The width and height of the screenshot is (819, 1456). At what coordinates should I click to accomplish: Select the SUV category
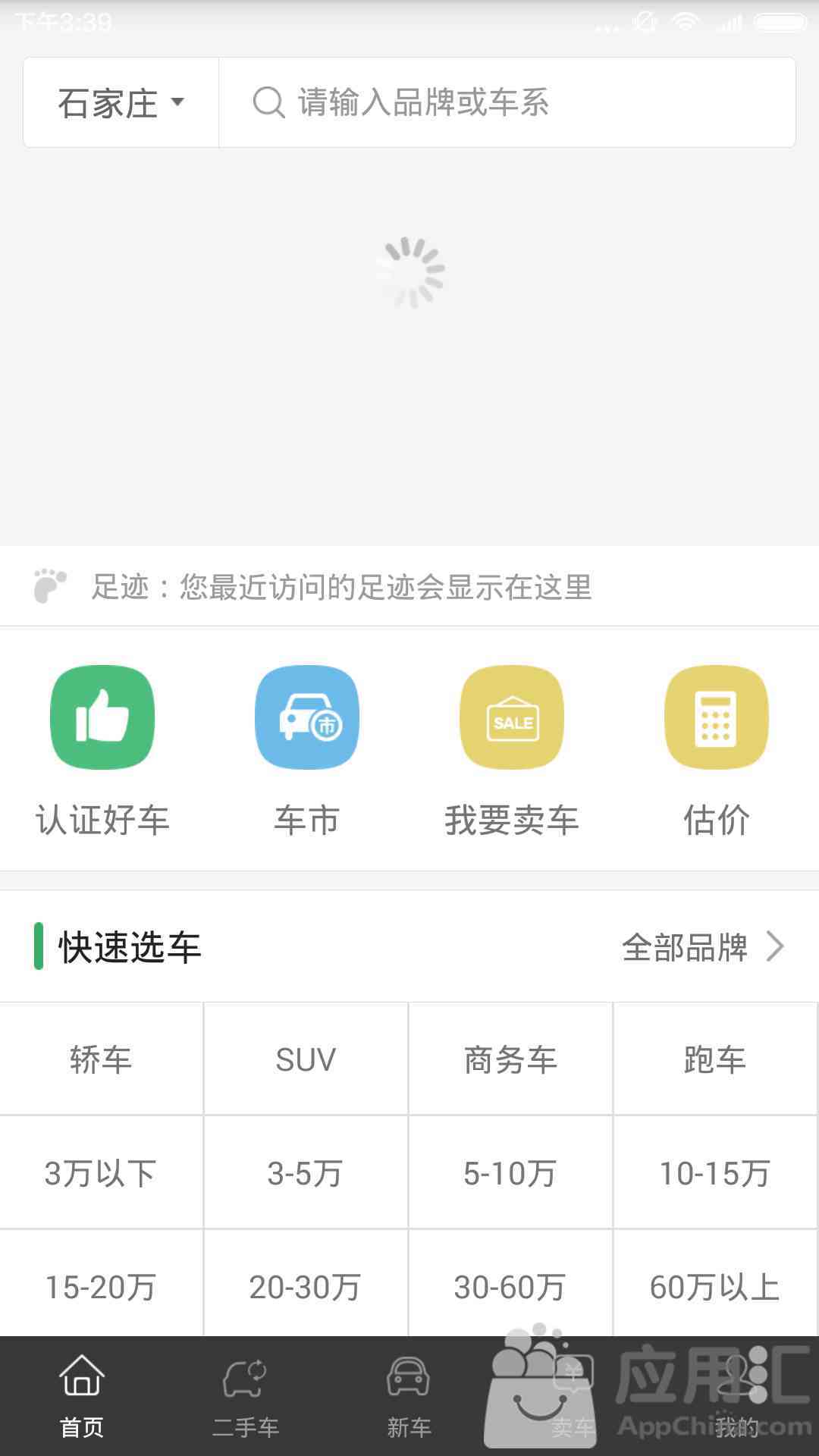pos(306,1059)
